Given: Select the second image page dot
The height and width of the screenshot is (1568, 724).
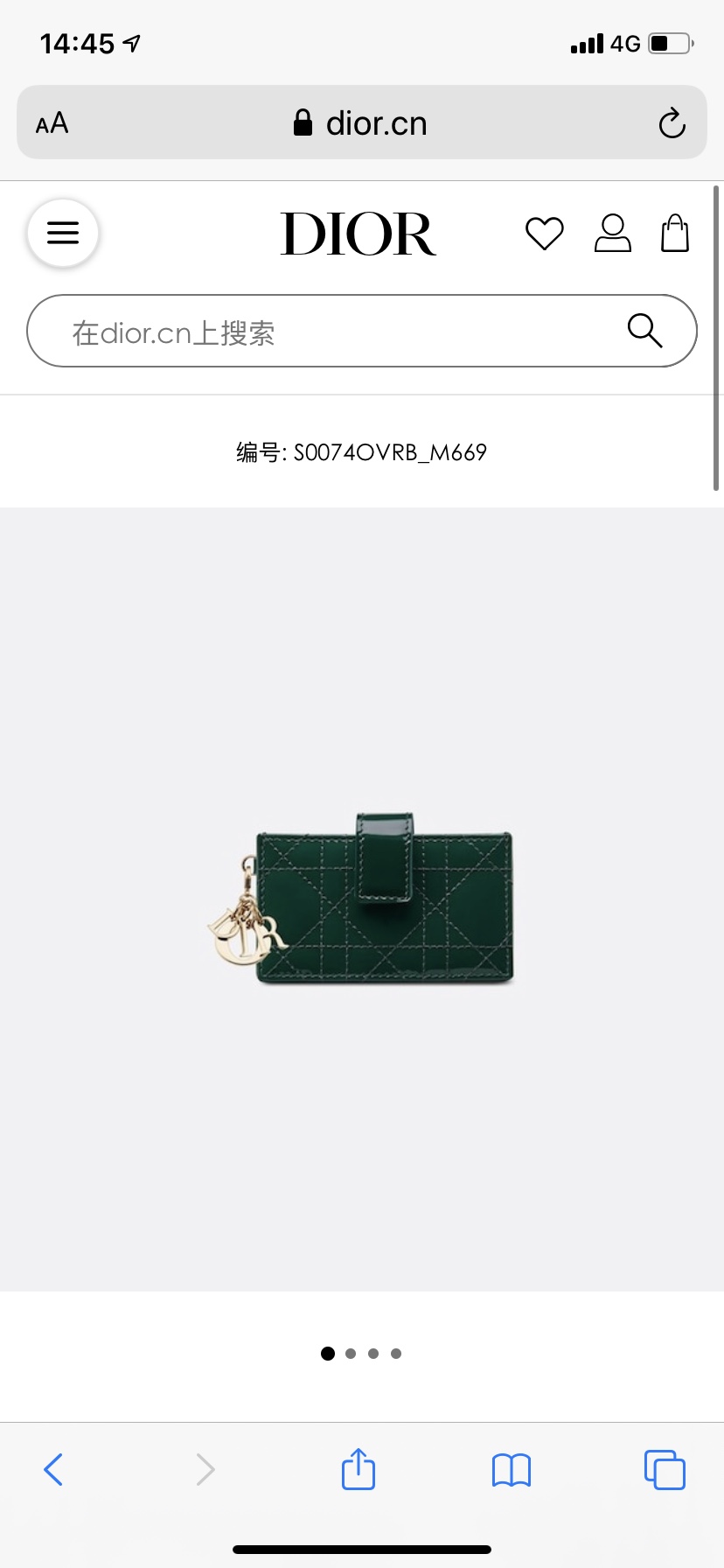Looking at the screenshot, I should click(x=351, y=1354).
